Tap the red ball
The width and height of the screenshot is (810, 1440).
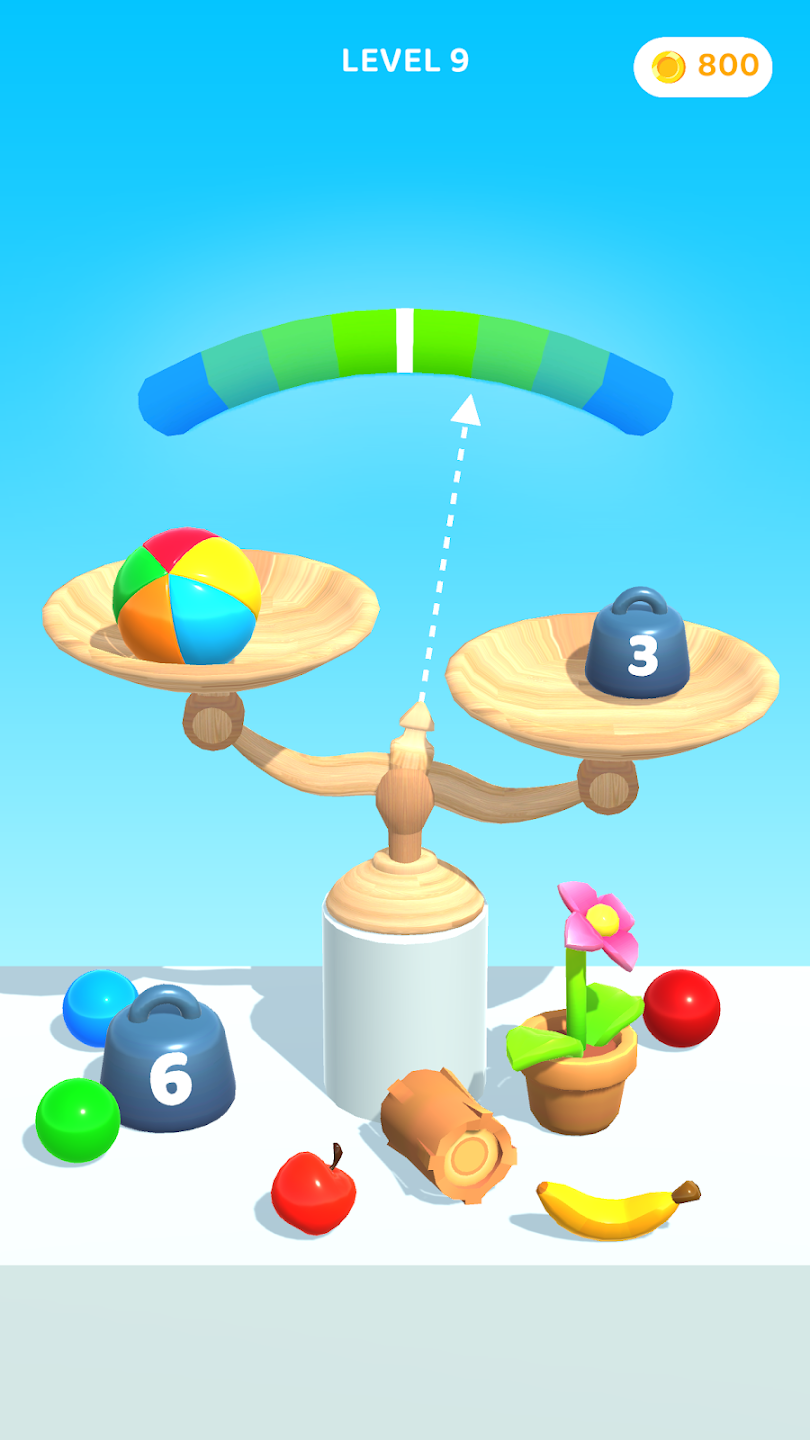(681, 1008)
